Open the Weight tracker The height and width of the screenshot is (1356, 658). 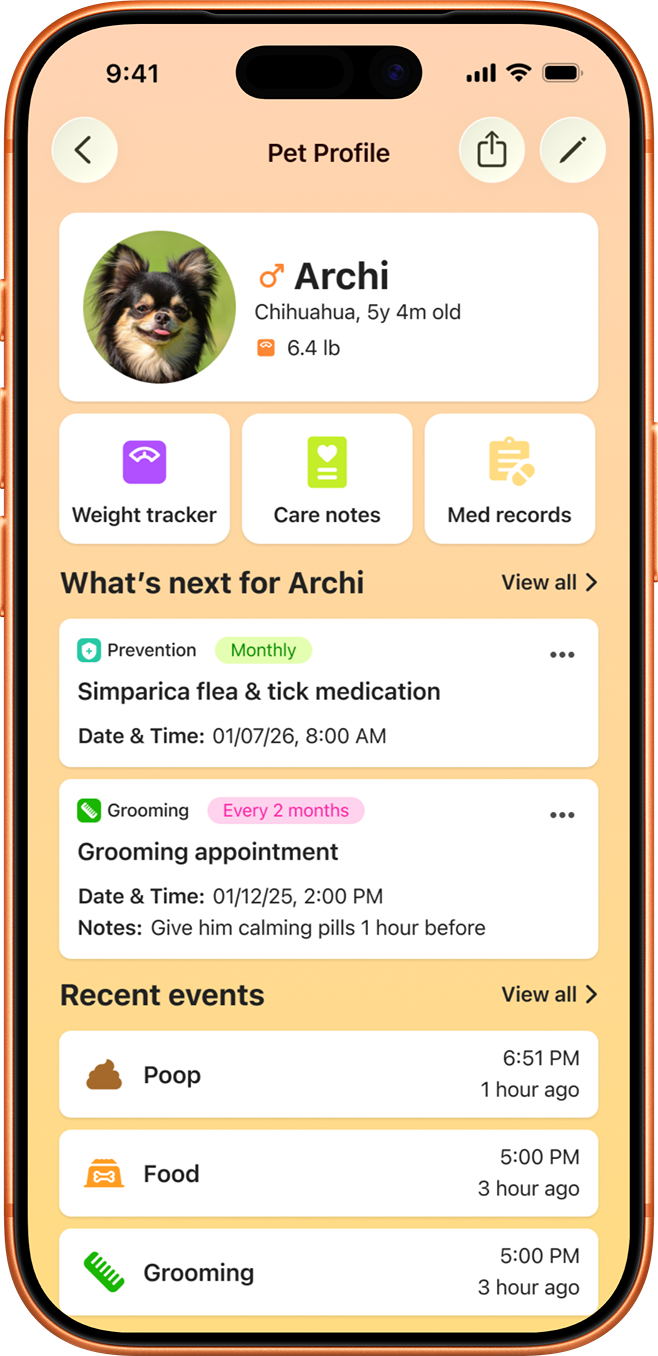[x=144, y=479]
